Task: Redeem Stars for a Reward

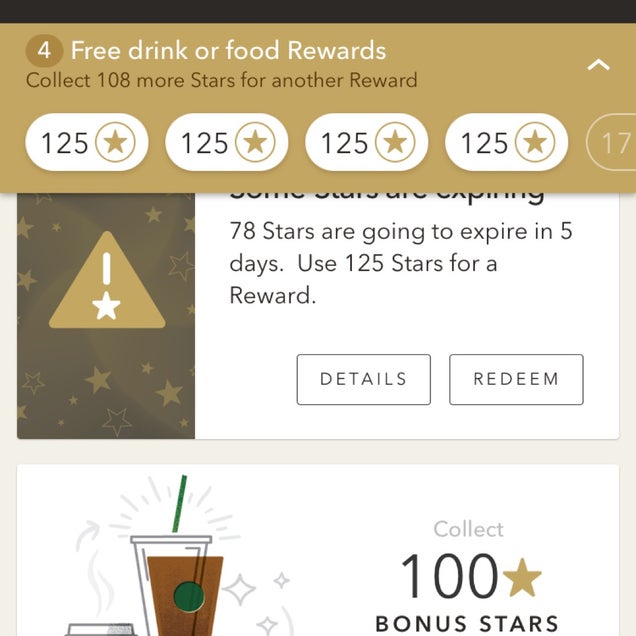Action: click(516, 379)
